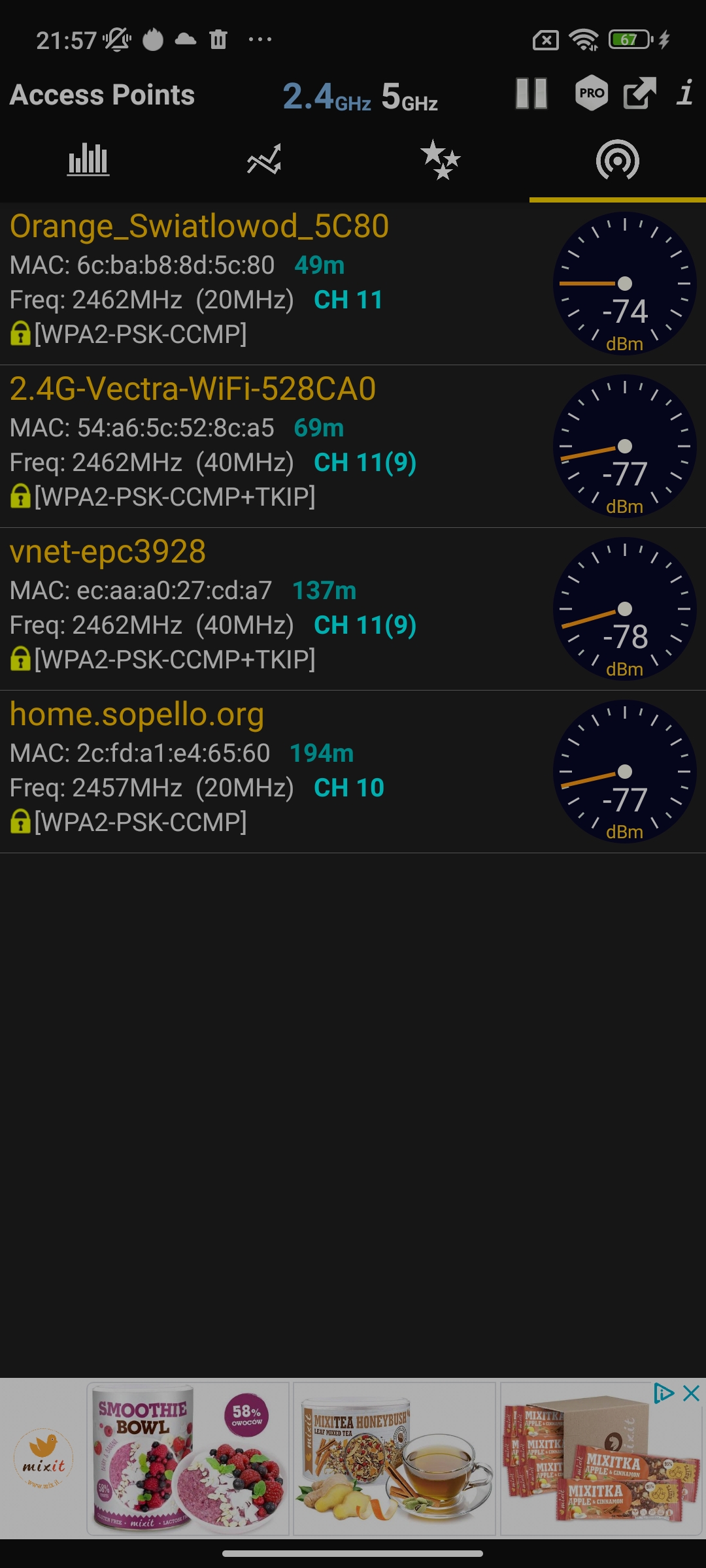Pause the WiFi scanning
The width and height of the screenshot is (706, 1568).
[x=531, y=94]
